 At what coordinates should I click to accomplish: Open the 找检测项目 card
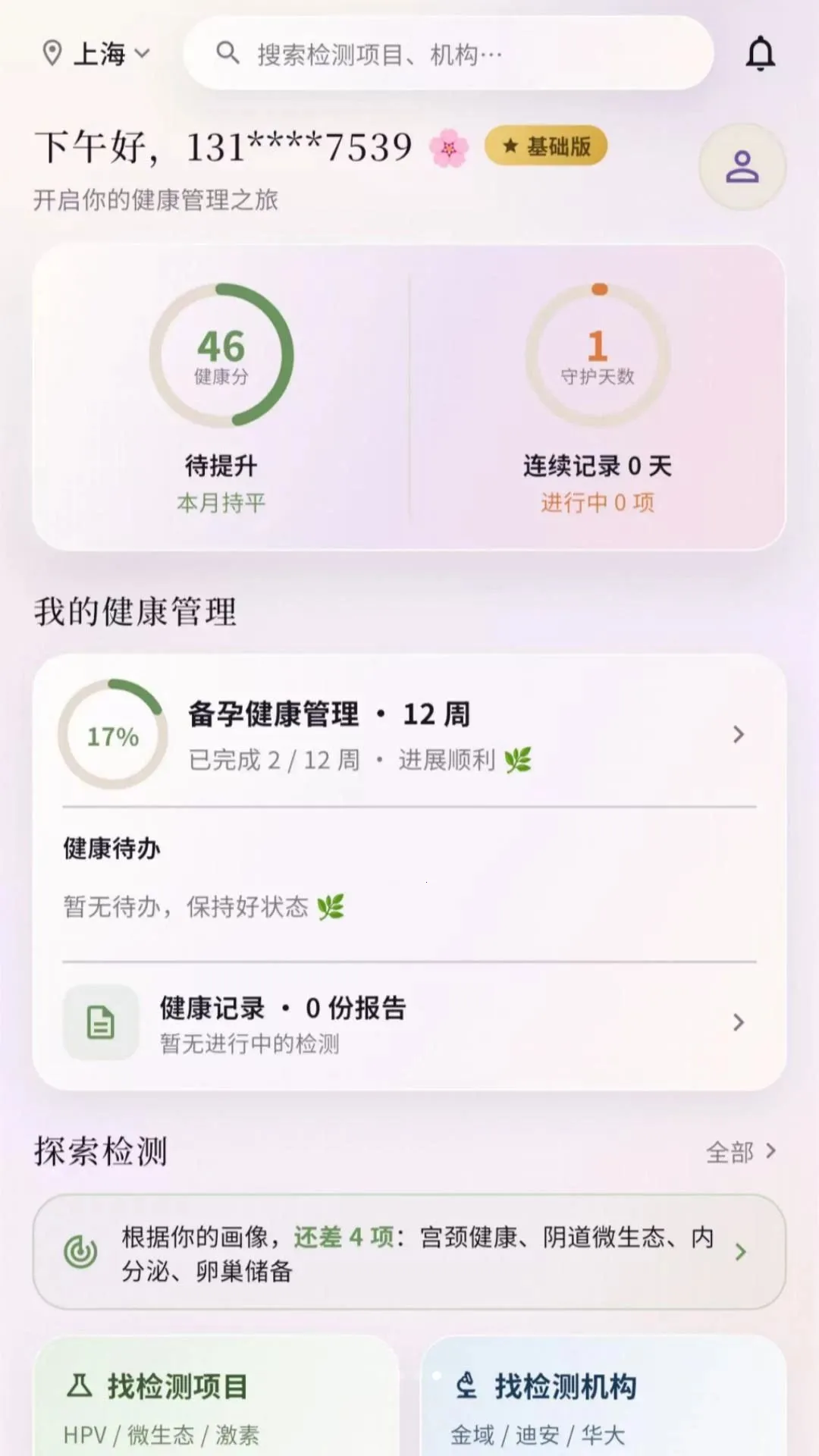216,1398
